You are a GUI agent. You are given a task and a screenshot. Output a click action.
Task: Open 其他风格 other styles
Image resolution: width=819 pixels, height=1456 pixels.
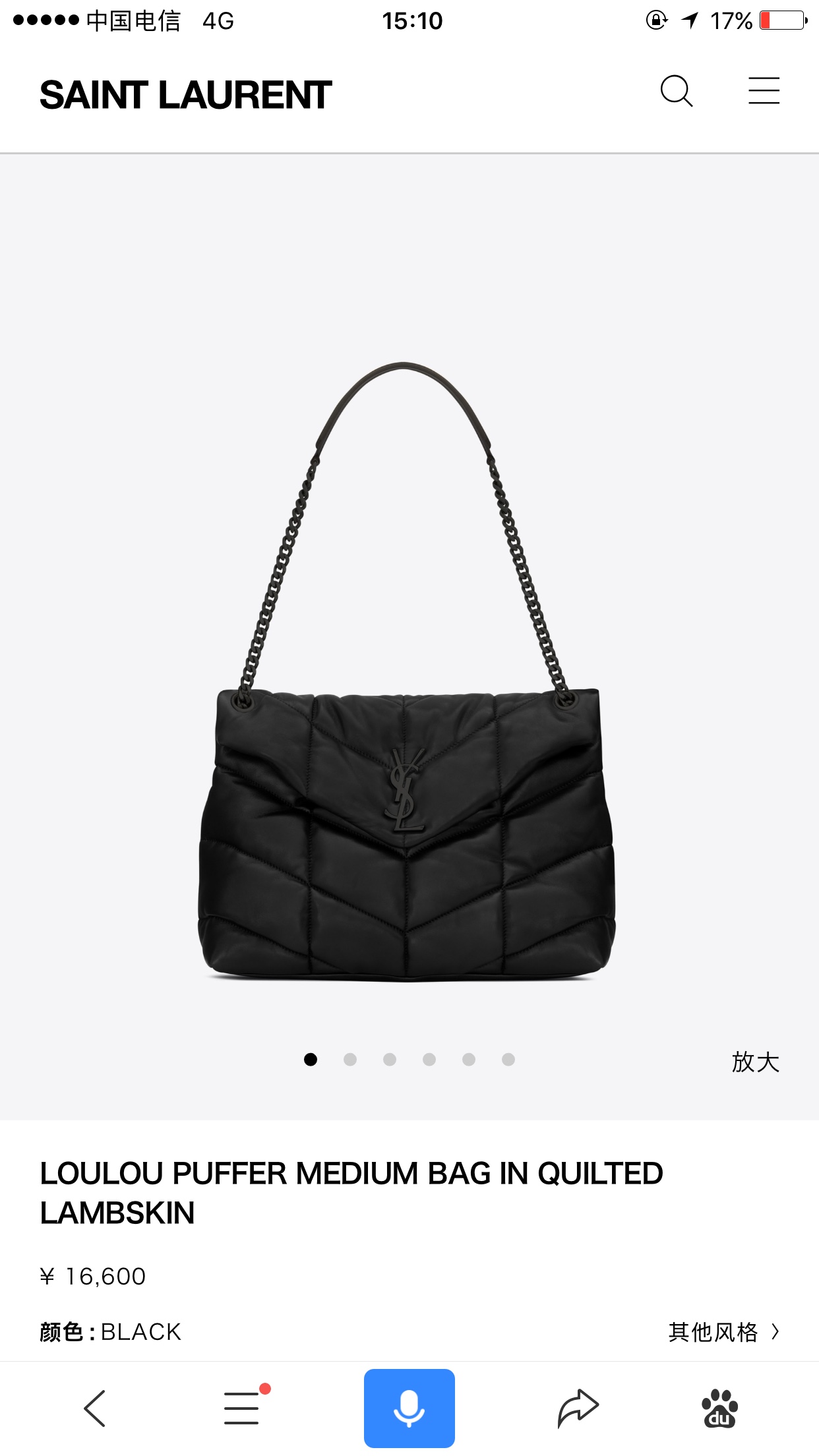[x=723, y=1332]
